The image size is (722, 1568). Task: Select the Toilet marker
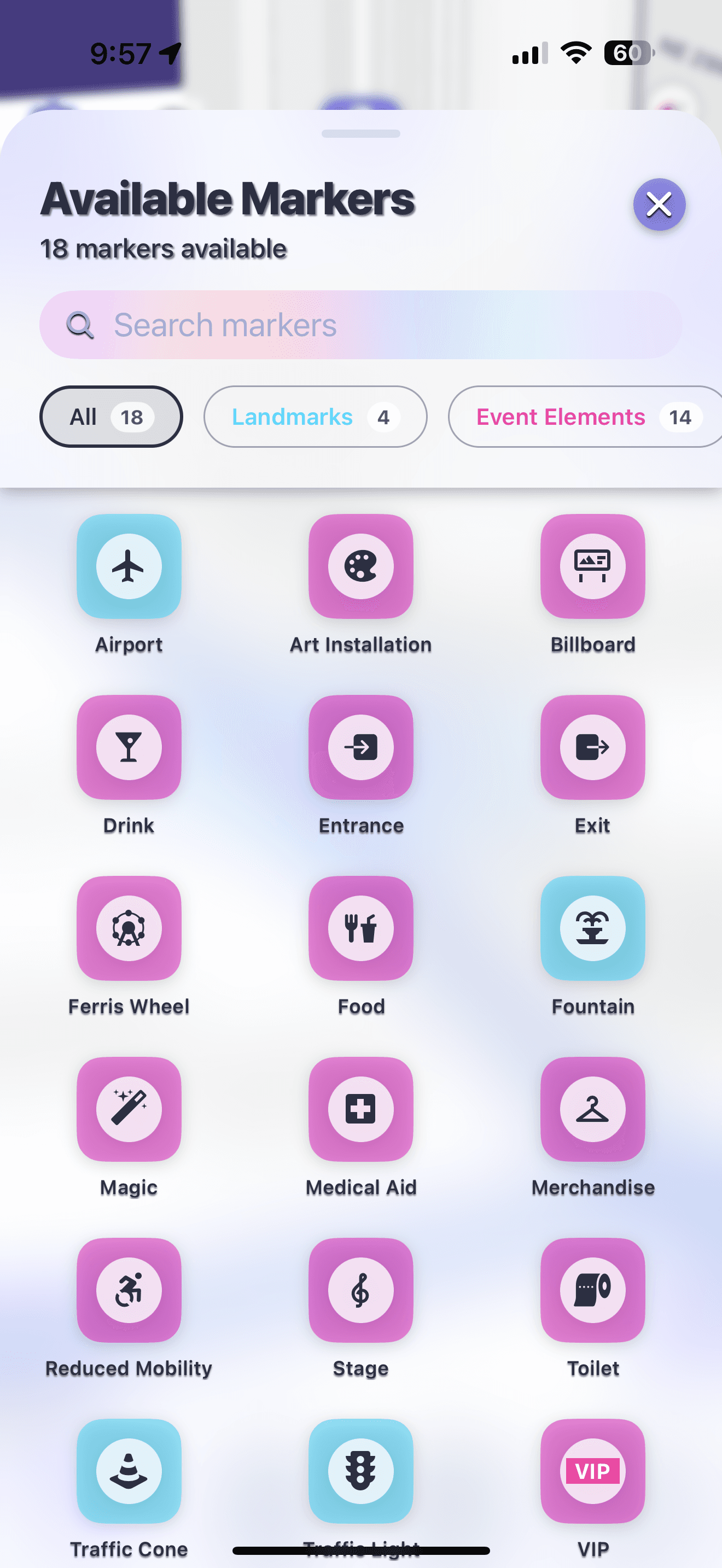pos(592,1290)
